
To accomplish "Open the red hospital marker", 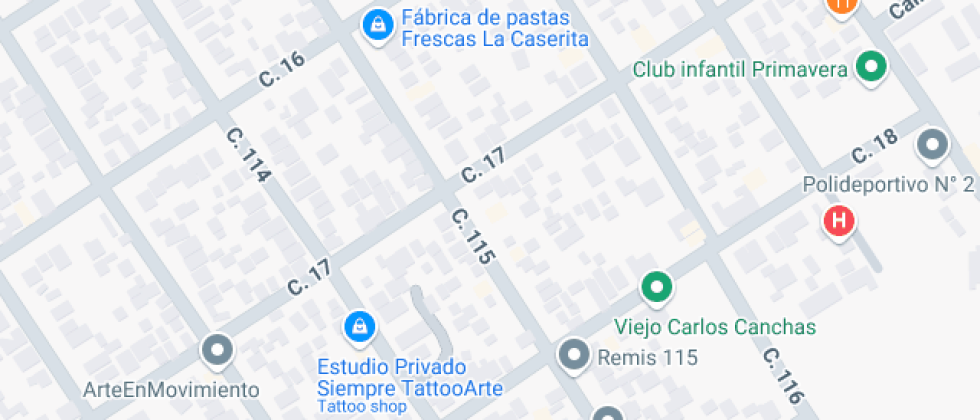I will point(839,221).
